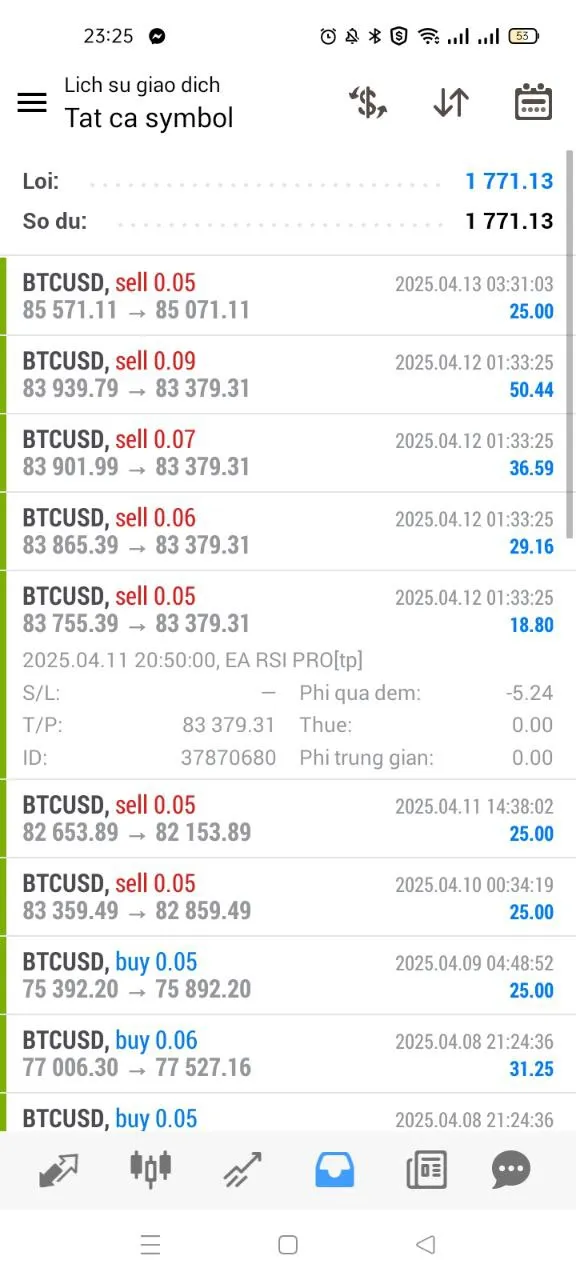Collapse the trade with ID 37870680
Image resolution: width=576 pixels, height=1280 pixels.
coord(288,675)
